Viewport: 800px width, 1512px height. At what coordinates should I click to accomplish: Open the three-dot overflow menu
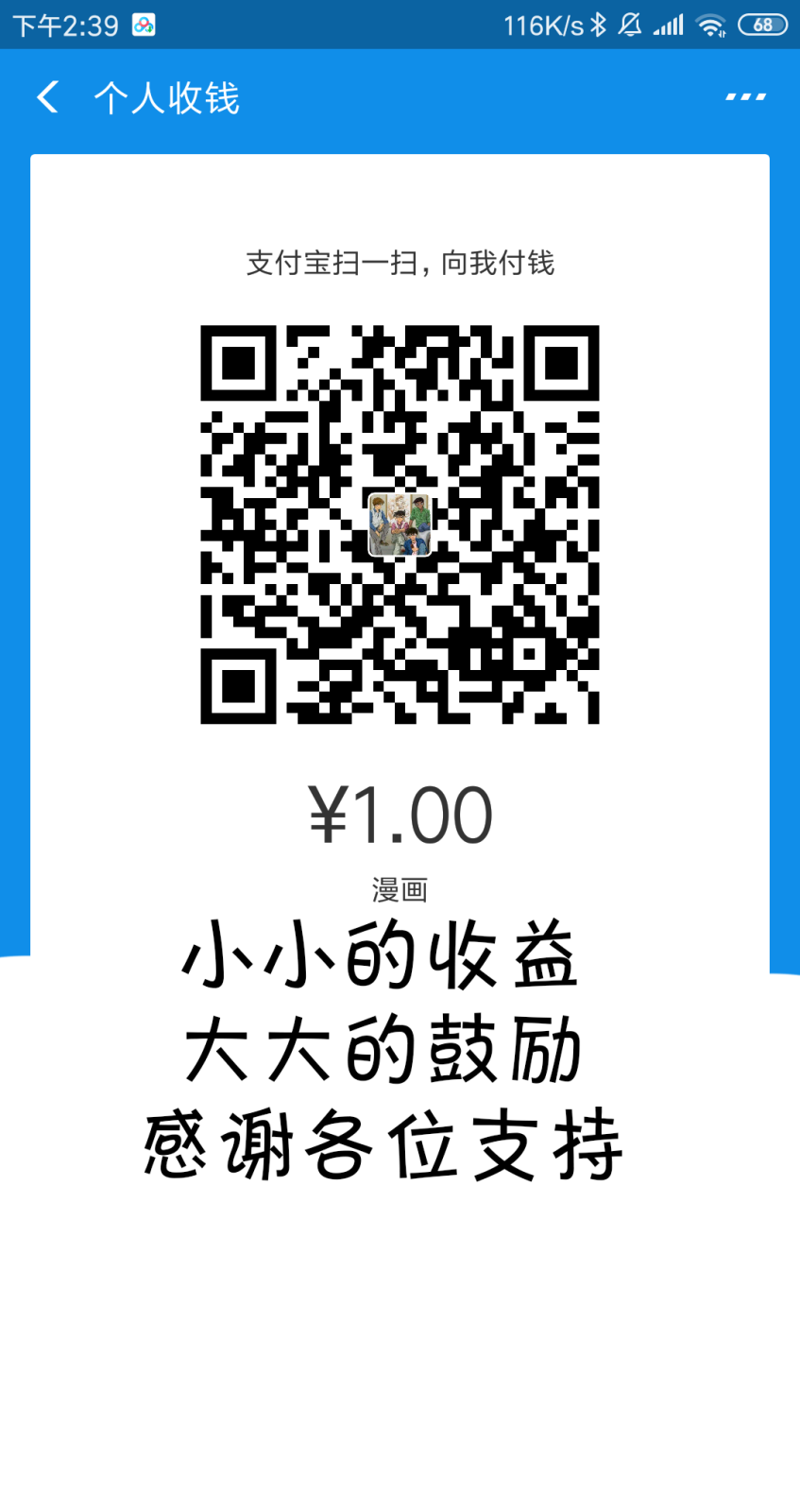(x=745, y=97)
